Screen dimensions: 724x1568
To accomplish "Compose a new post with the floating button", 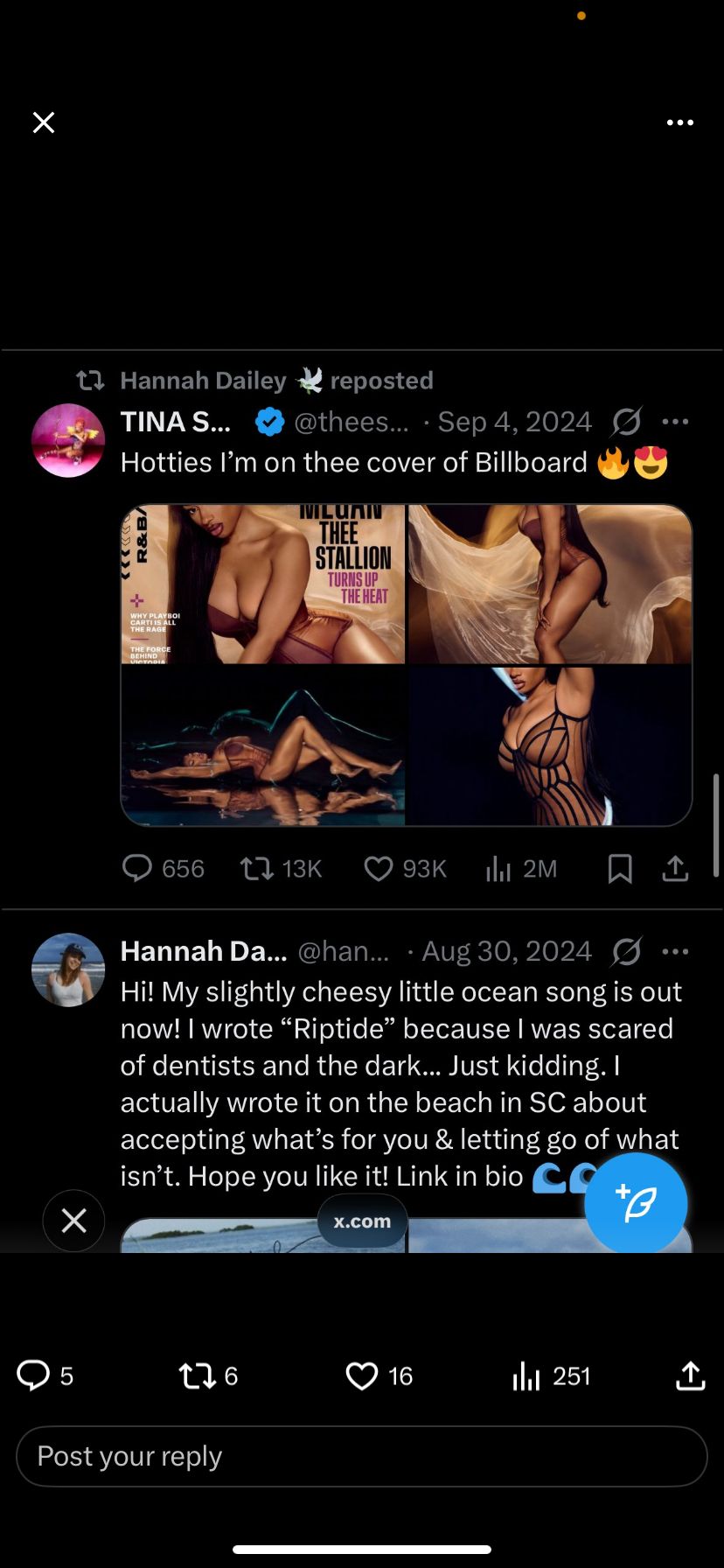I will click(x=636, y=1204).
